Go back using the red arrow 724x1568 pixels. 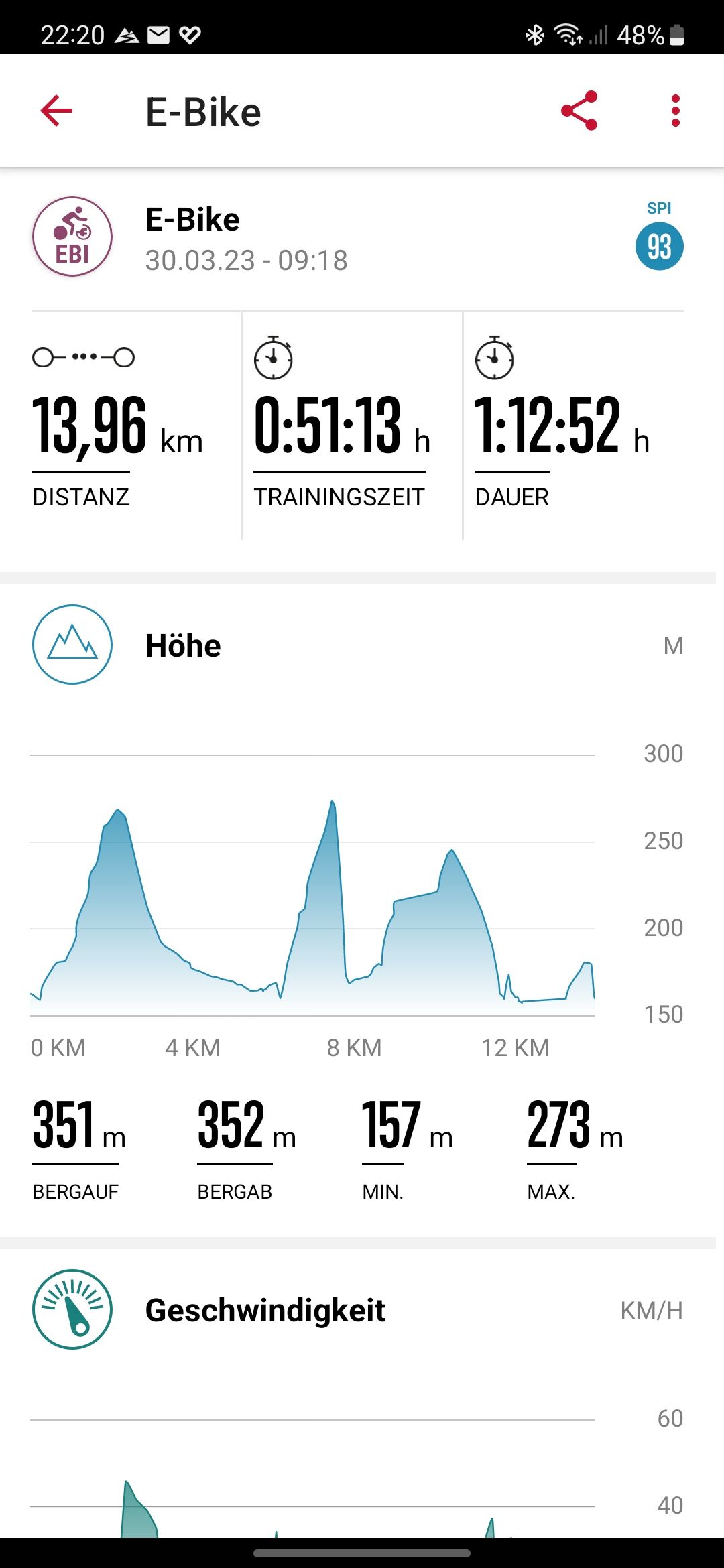pyautogui.click(x=56, y=111)
